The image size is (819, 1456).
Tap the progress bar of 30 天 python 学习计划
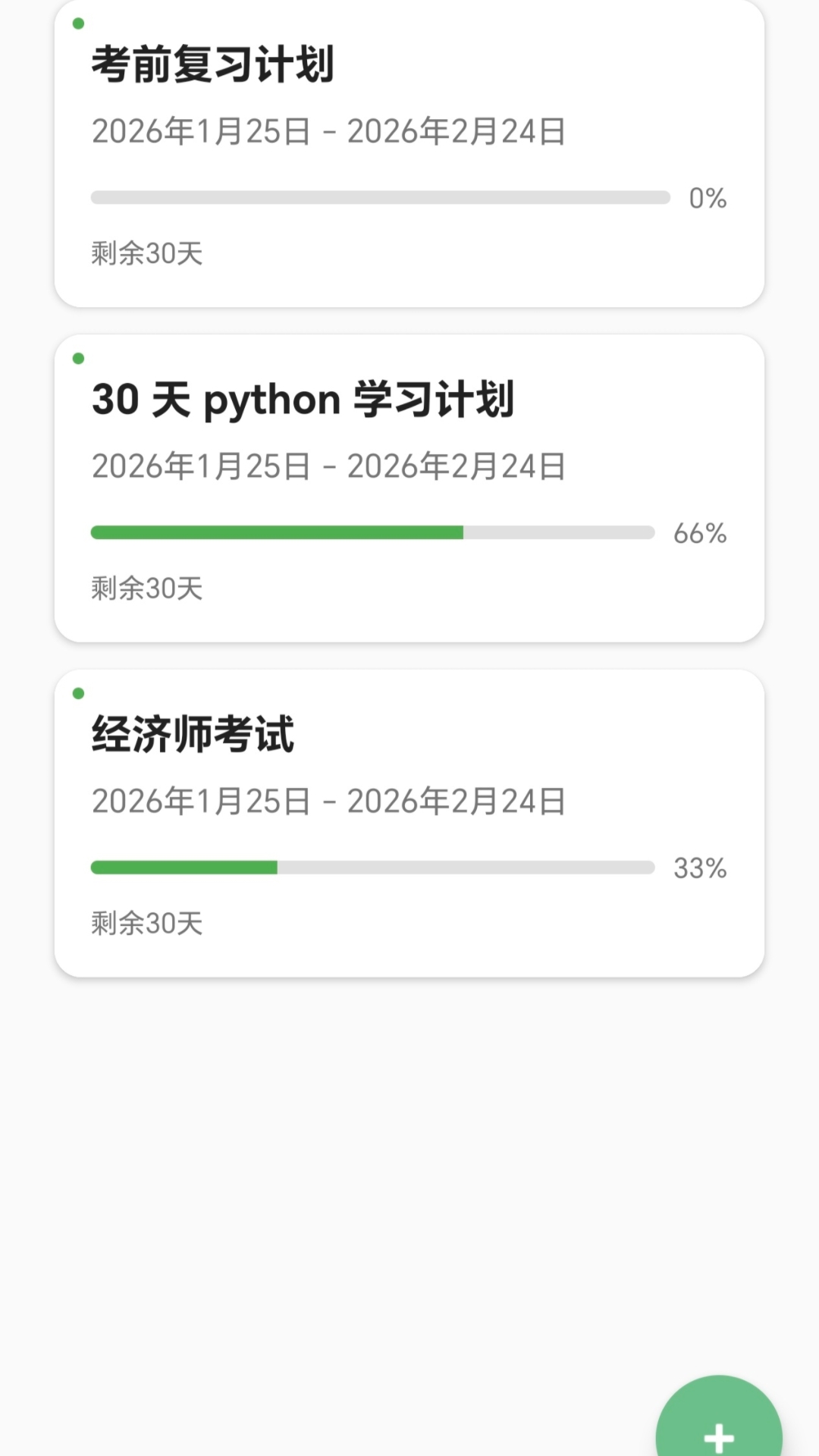pyautogui.click(x=372, y=533)
